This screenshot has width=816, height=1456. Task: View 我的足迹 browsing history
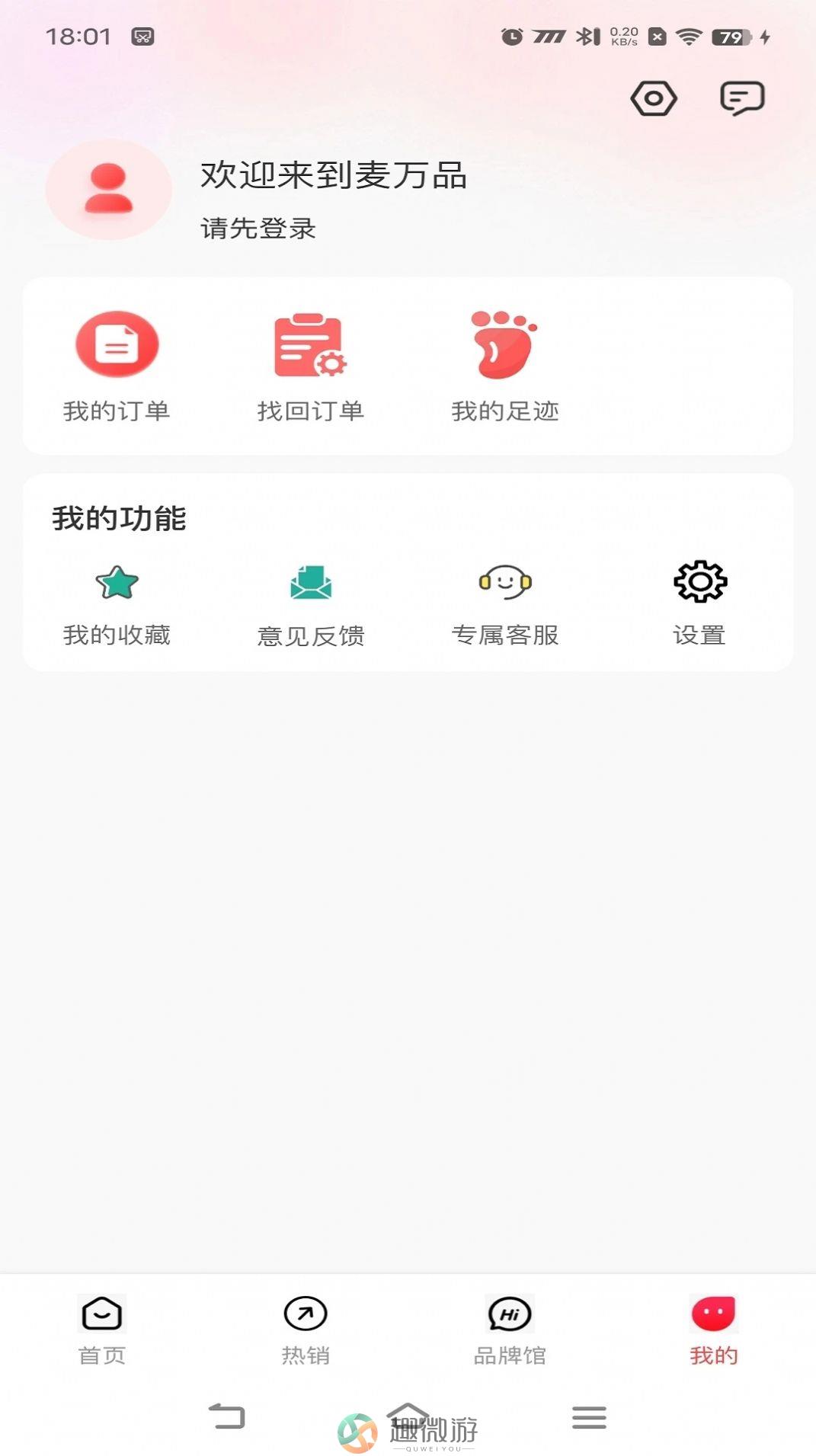(505, 366)
